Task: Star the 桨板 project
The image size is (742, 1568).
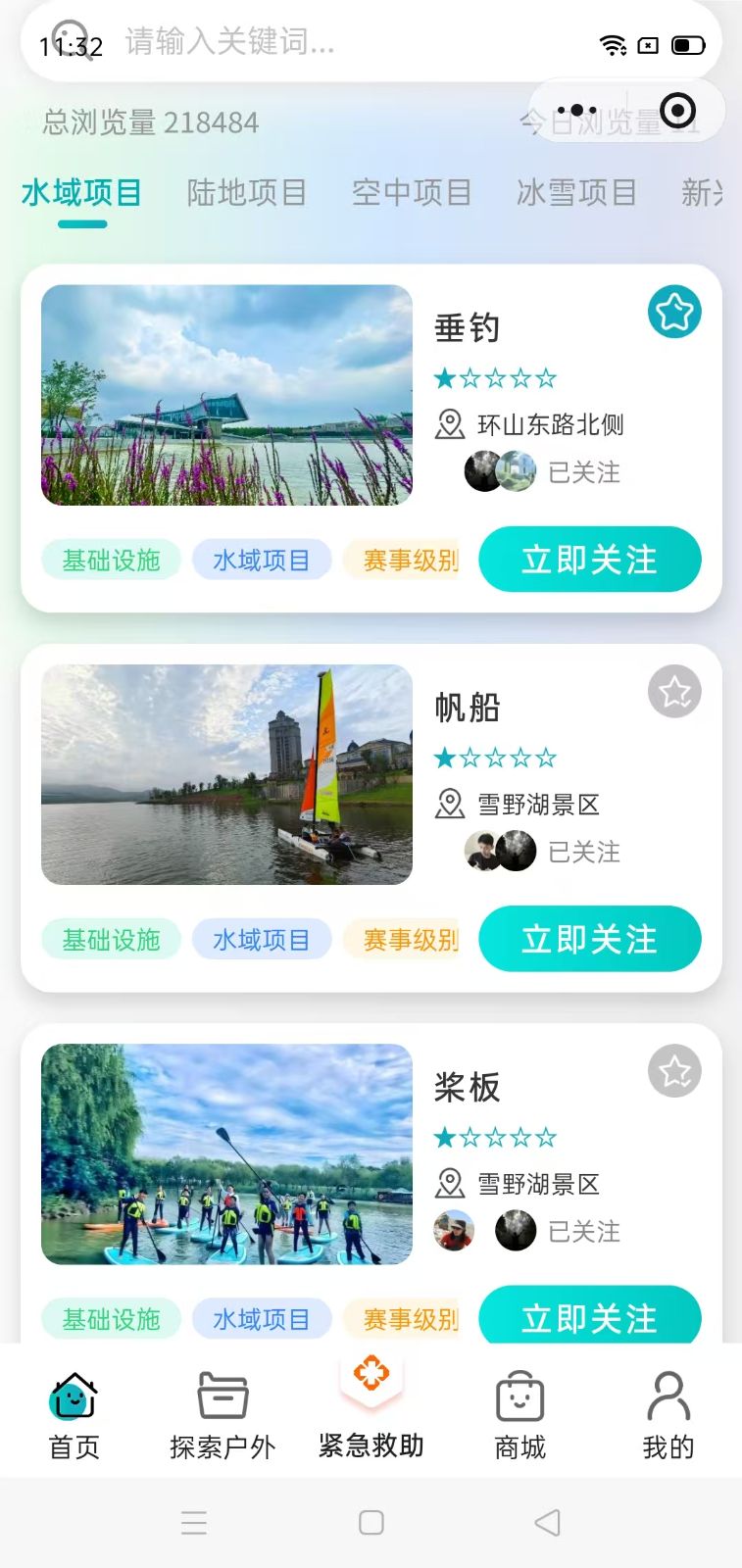Action: coord(674,1071)
